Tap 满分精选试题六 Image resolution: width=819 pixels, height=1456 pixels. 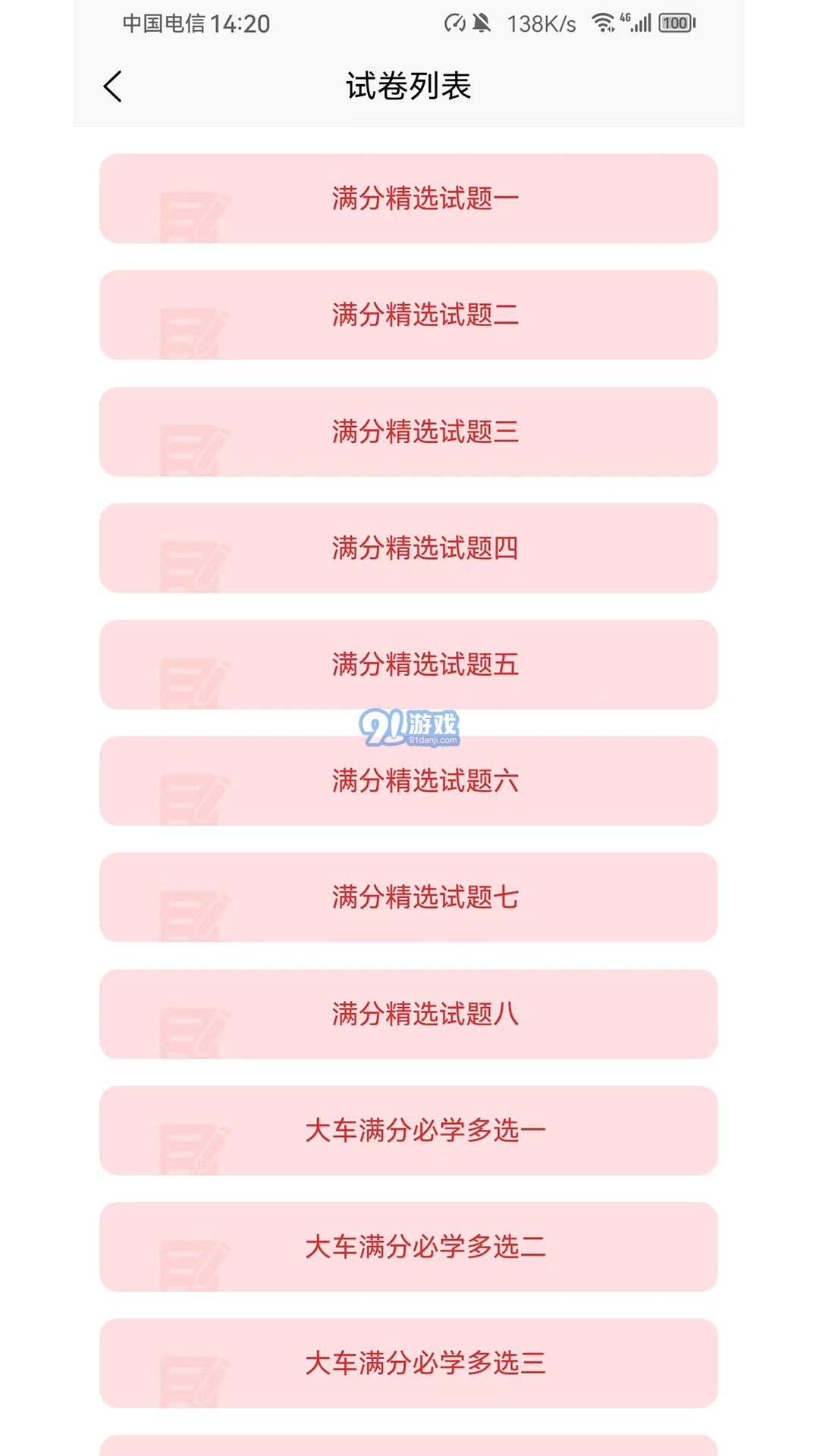click(409, 781)
